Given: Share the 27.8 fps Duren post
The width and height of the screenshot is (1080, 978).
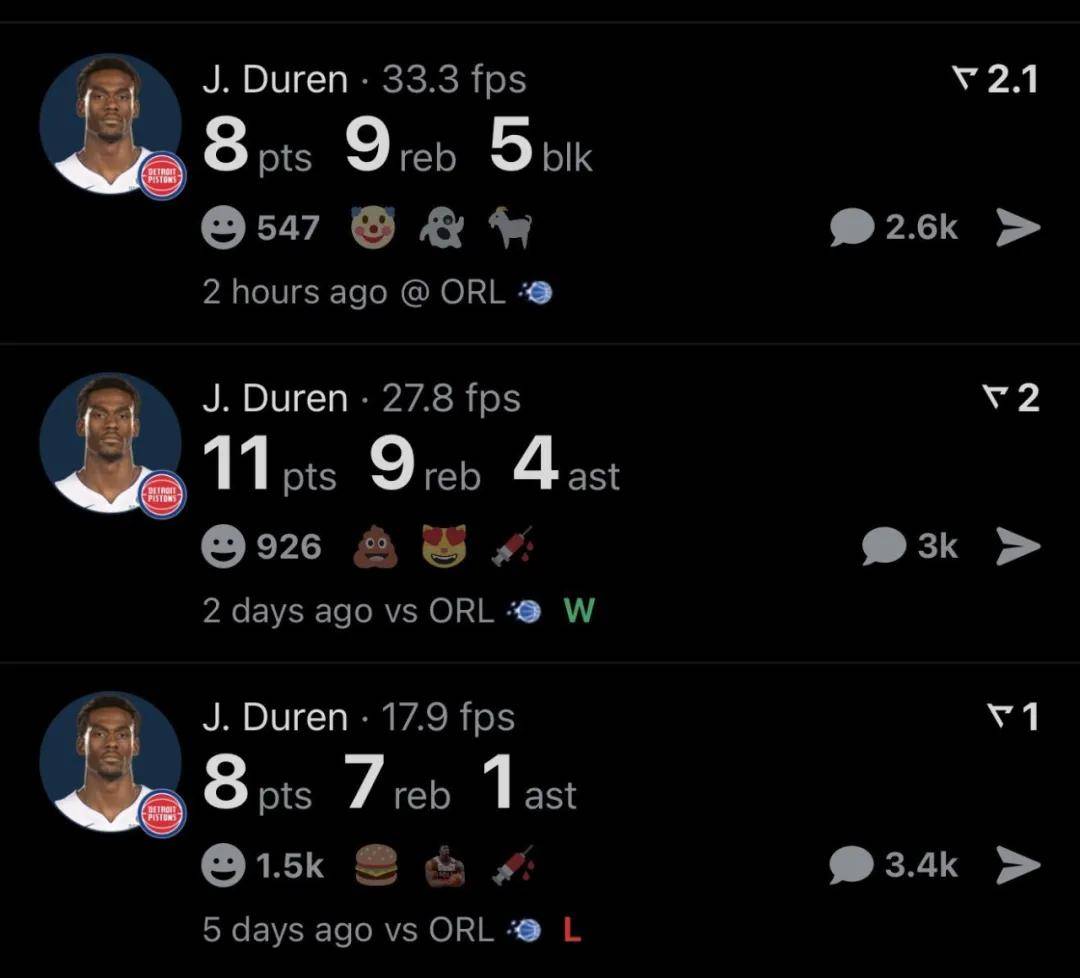Looking at the screenshot, I should tap(1018, 546).
